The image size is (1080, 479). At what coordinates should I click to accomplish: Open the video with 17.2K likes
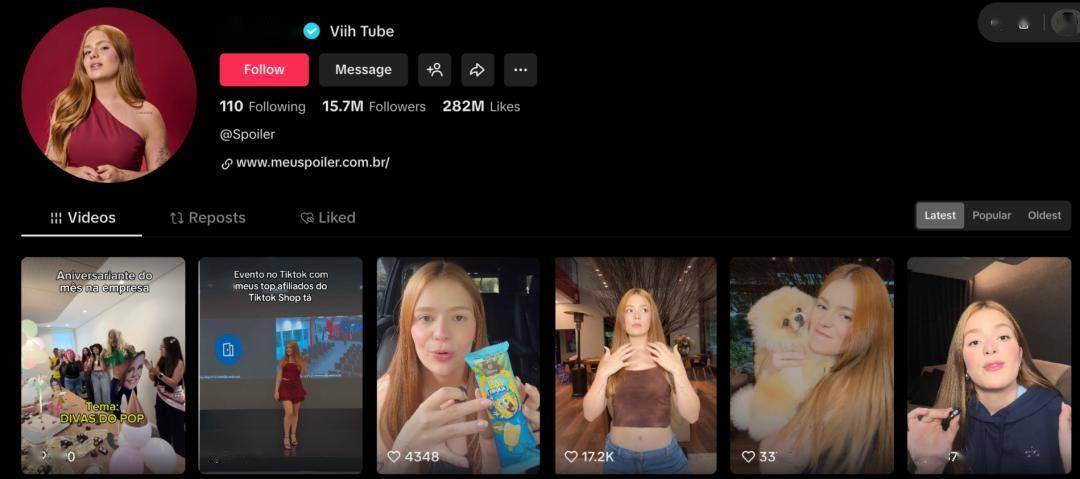point(635,365)
